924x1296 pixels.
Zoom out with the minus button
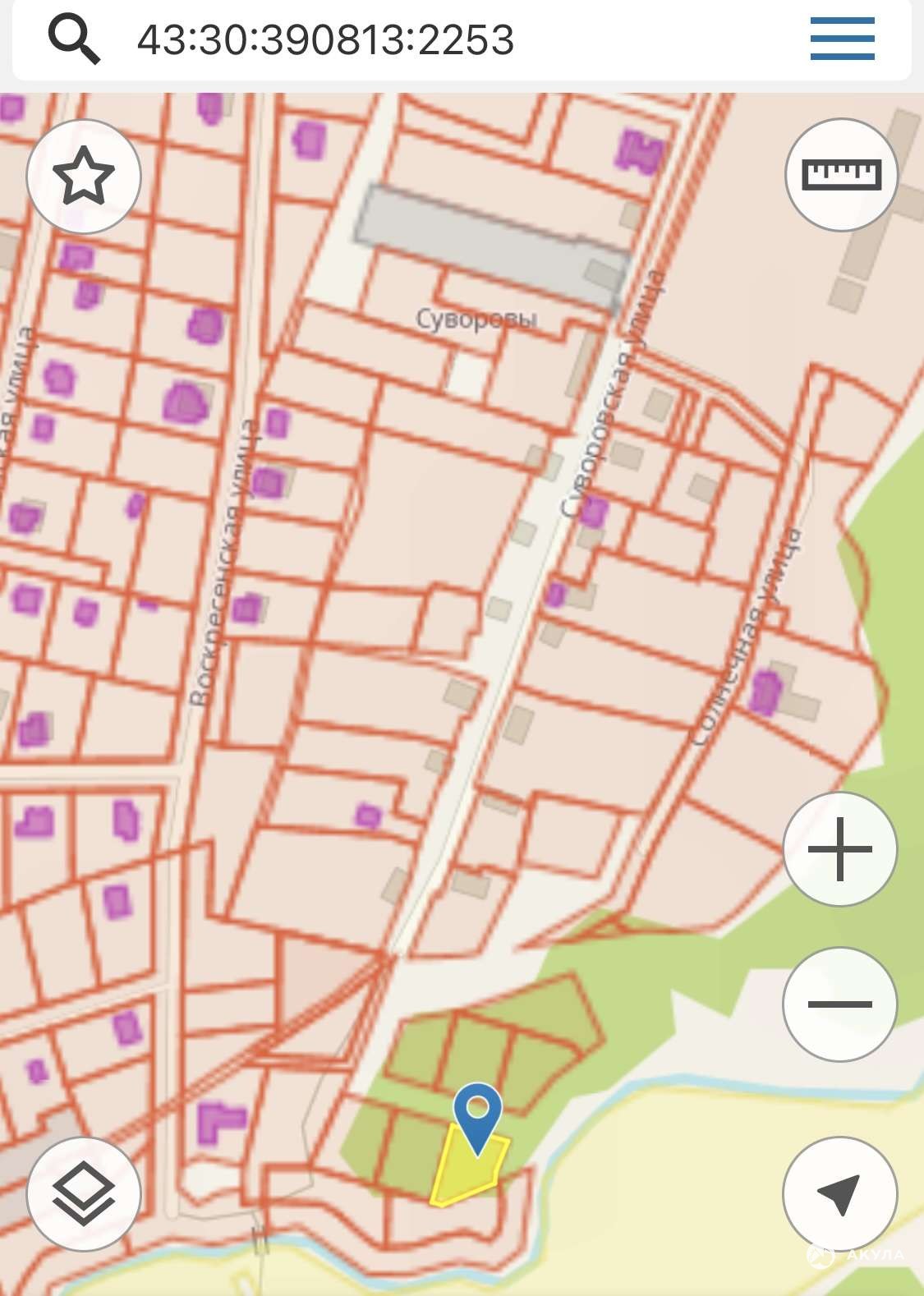point(839,1004)
